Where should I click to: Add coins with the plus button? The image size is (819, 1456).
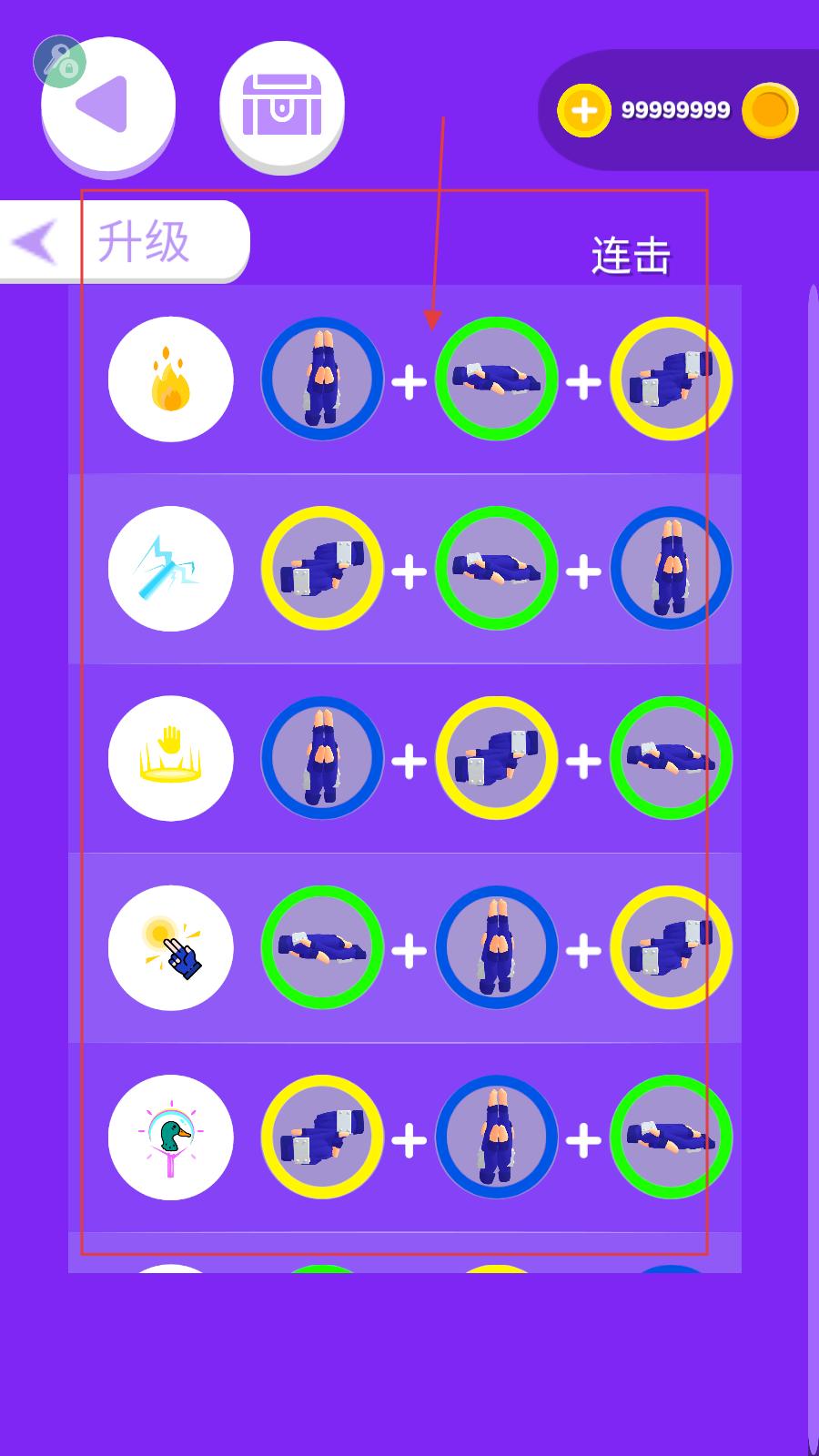(583, 110)
